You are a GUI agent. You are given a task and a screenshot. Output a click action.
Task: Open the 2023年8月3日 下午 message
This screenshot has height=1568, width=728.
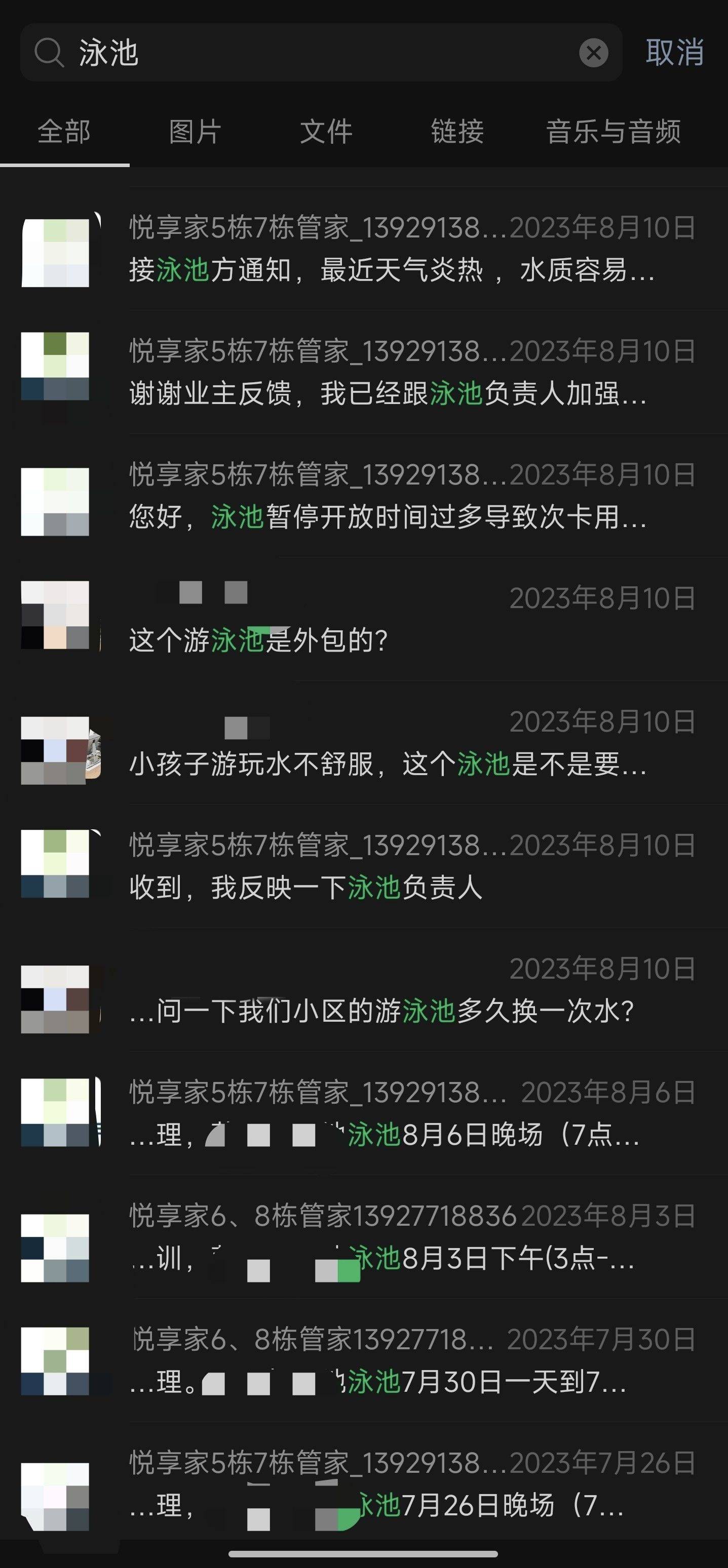pos(364,1237)
